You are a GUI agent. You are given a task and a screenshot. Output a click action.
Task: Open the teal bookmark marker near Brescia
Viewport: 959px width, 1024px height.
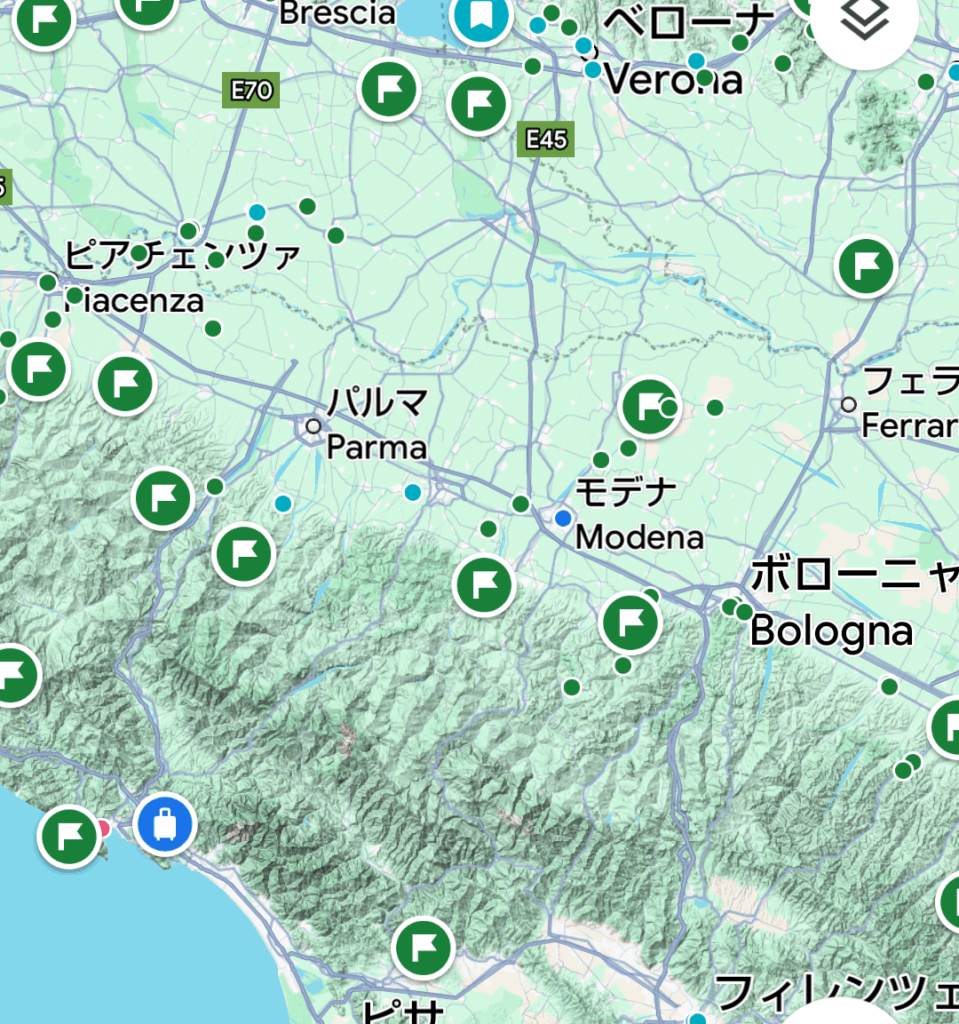pyautogui.click(x=480, y=17)
